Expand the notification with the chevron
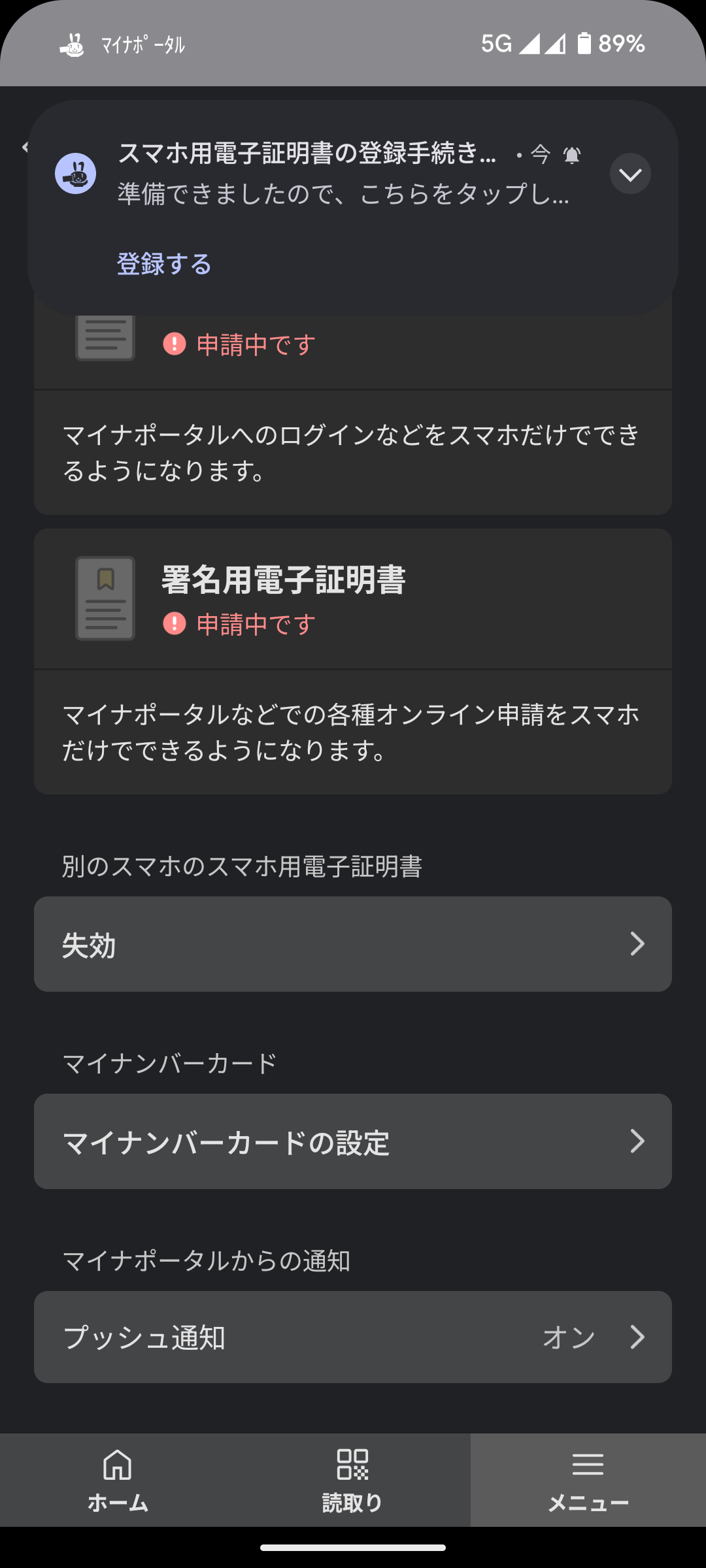The width and height of the screenshot is (706, 1568). pyautogui.click(x=630, y=174)
